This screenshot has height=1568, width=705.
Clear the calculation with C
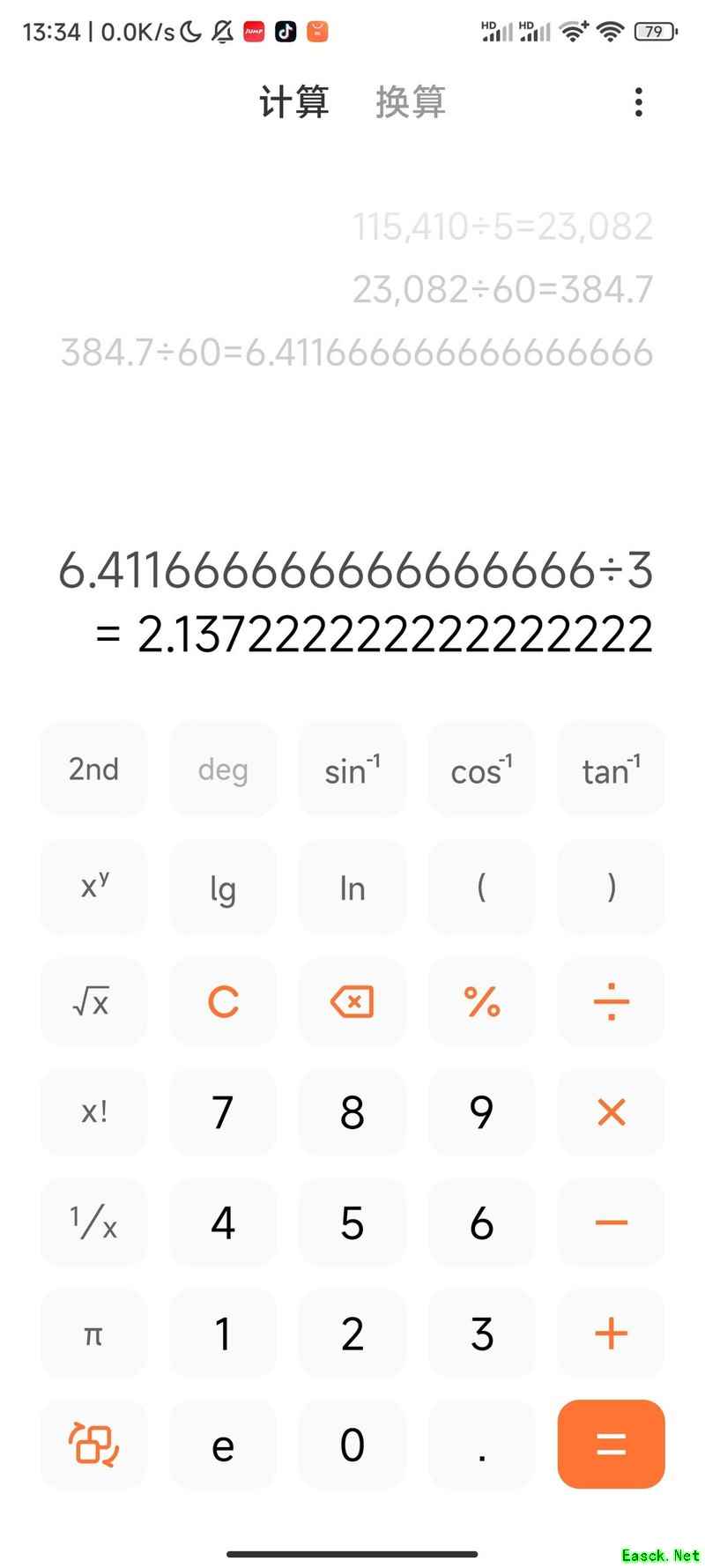(x=223, y=1001)
